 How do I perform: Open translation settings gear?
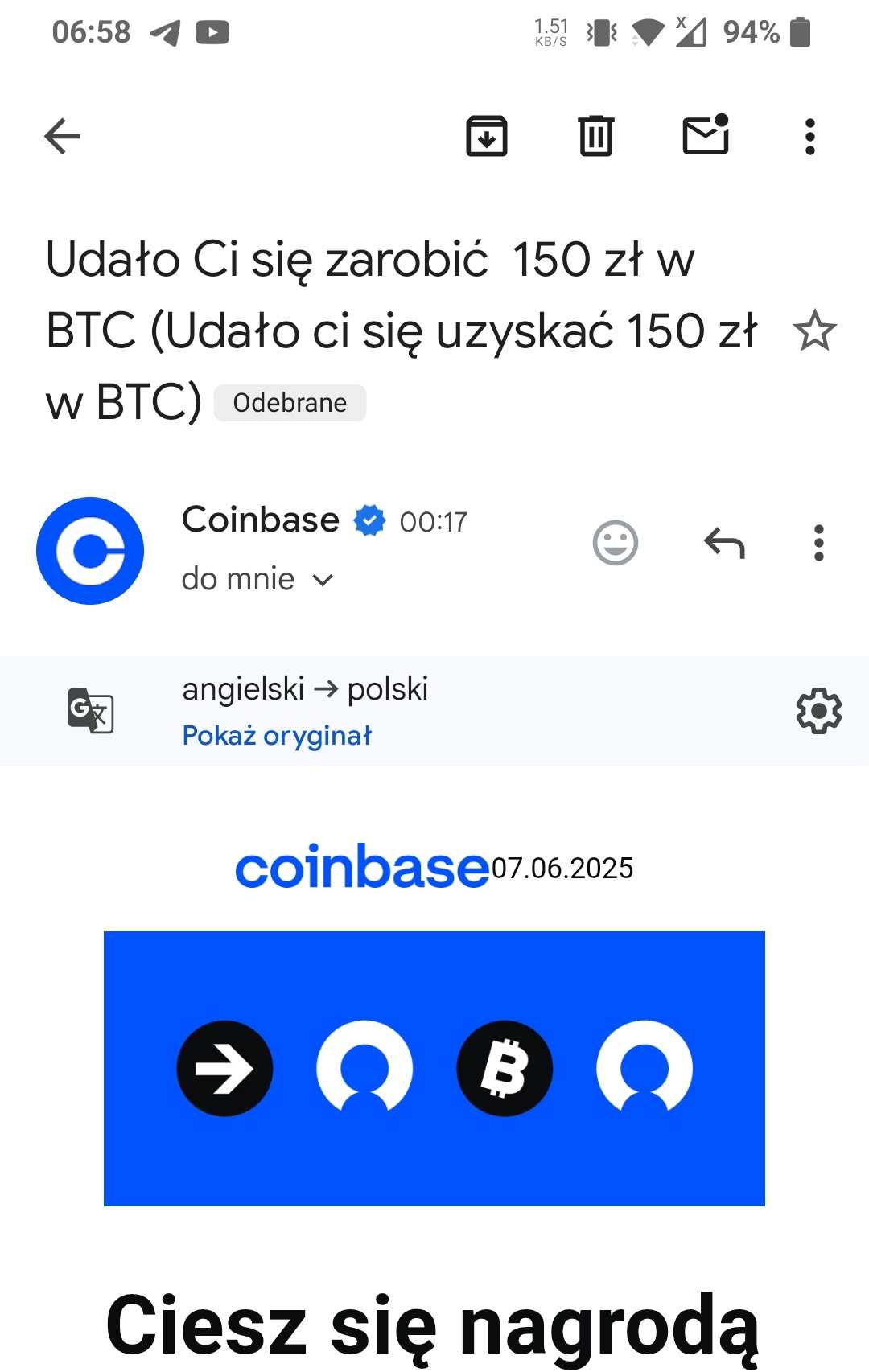[818, 711]
